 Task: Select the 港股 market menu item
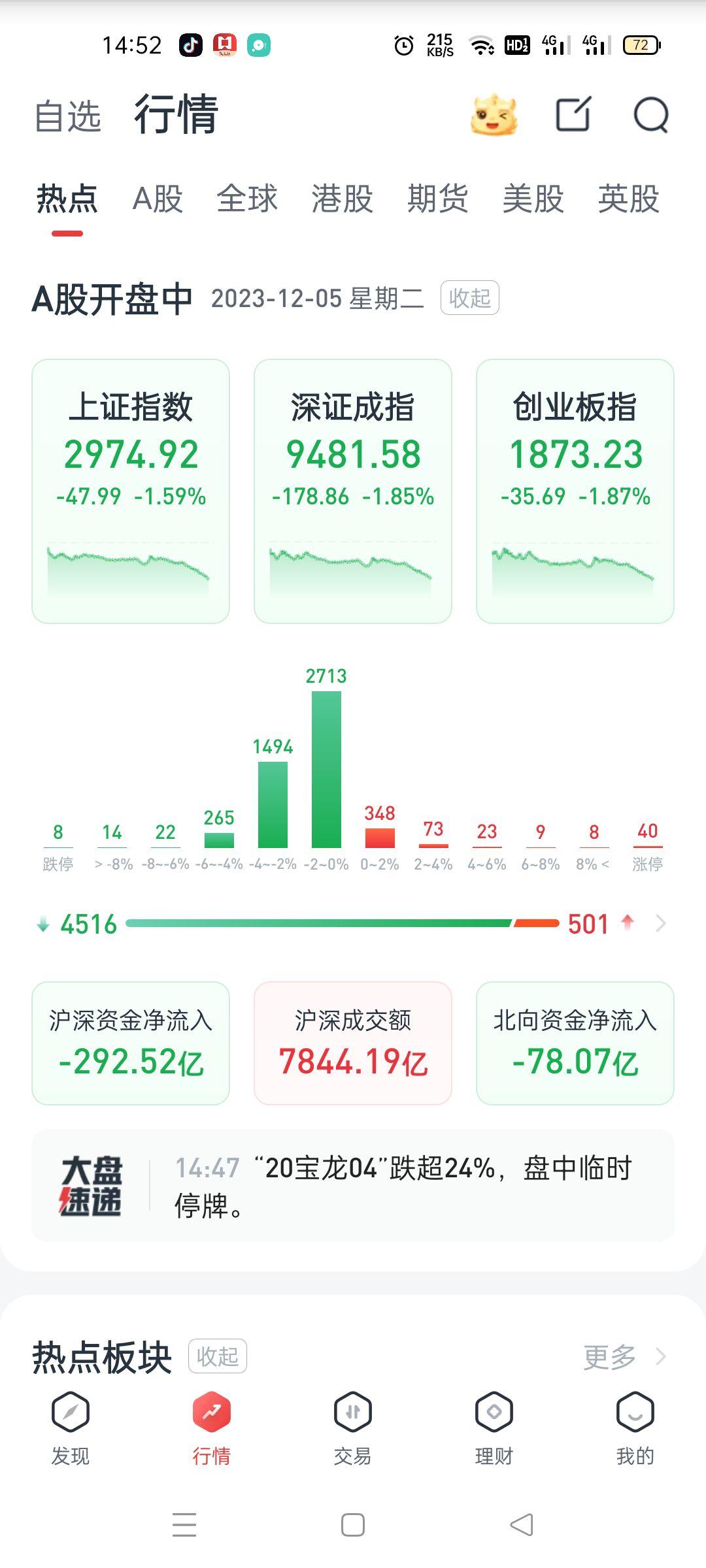pos(340,201)
